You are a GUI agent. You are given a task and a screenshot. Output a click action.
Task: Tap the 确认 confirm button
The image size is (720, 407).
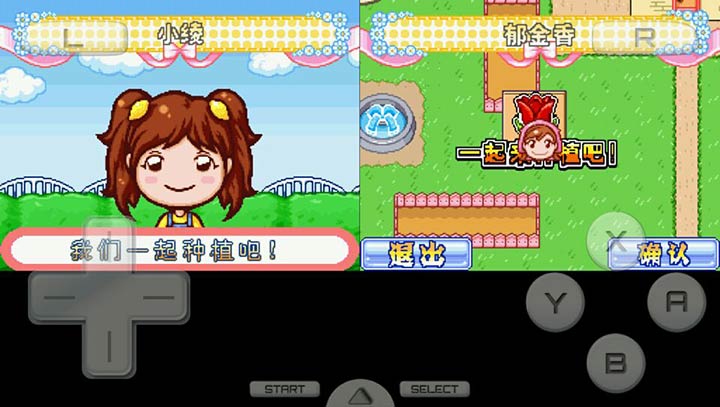click(x=664, y=253)
